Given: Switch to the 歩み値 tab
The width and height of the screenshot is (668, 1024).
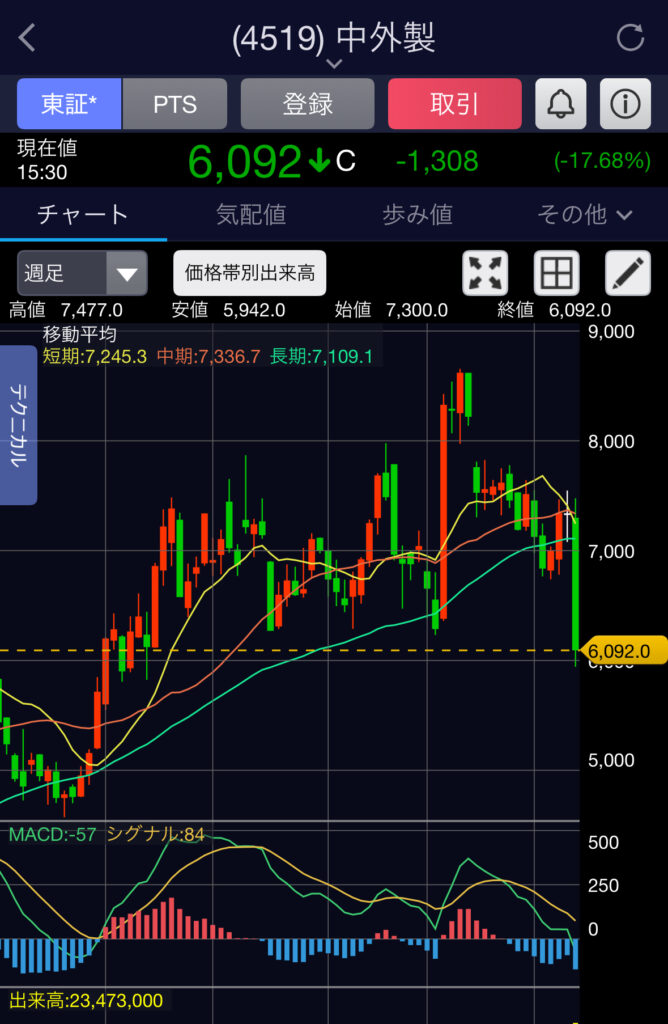Looking at the screenshot, I should 417,214.
